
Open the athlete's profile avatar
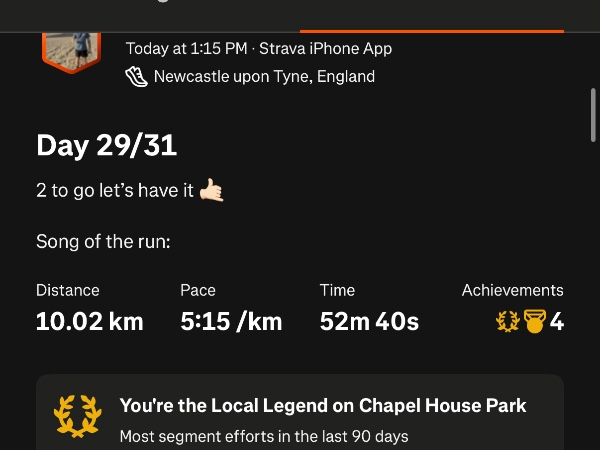(71, 50)
